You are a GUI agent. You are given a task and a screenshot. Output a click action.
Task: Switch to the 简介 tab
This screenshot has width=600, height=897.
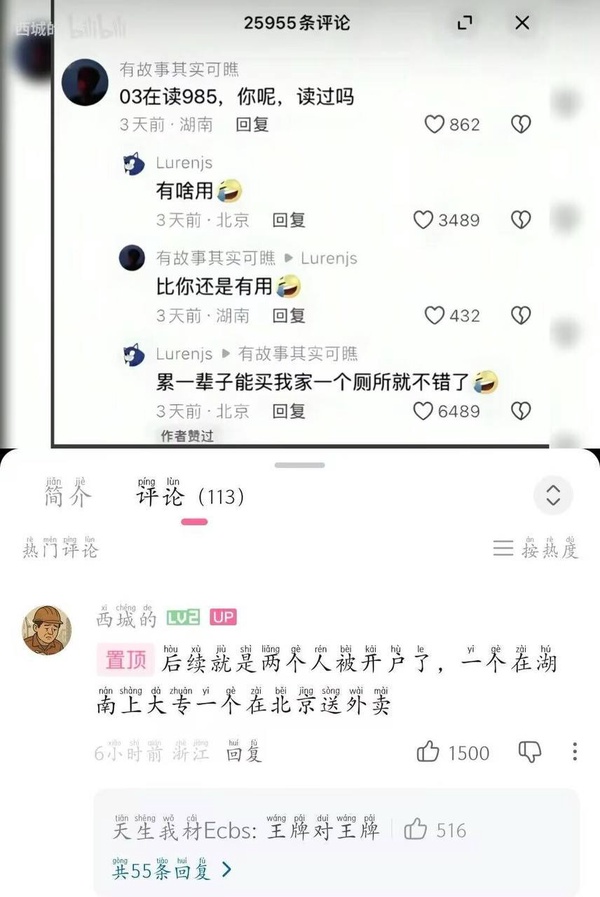(67, 495)
